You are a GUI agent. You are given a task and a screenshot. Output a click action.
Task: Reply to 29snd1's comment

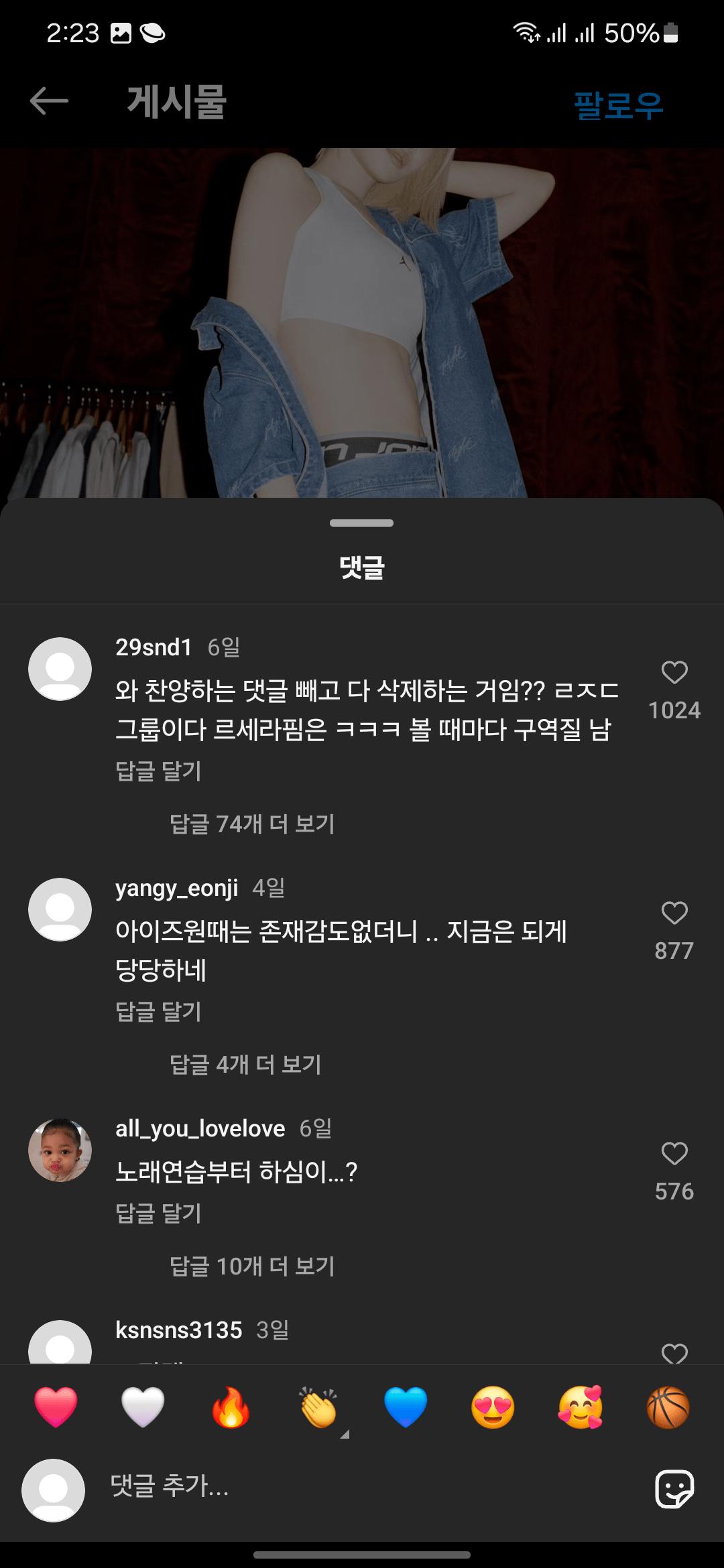coord(158,771)
